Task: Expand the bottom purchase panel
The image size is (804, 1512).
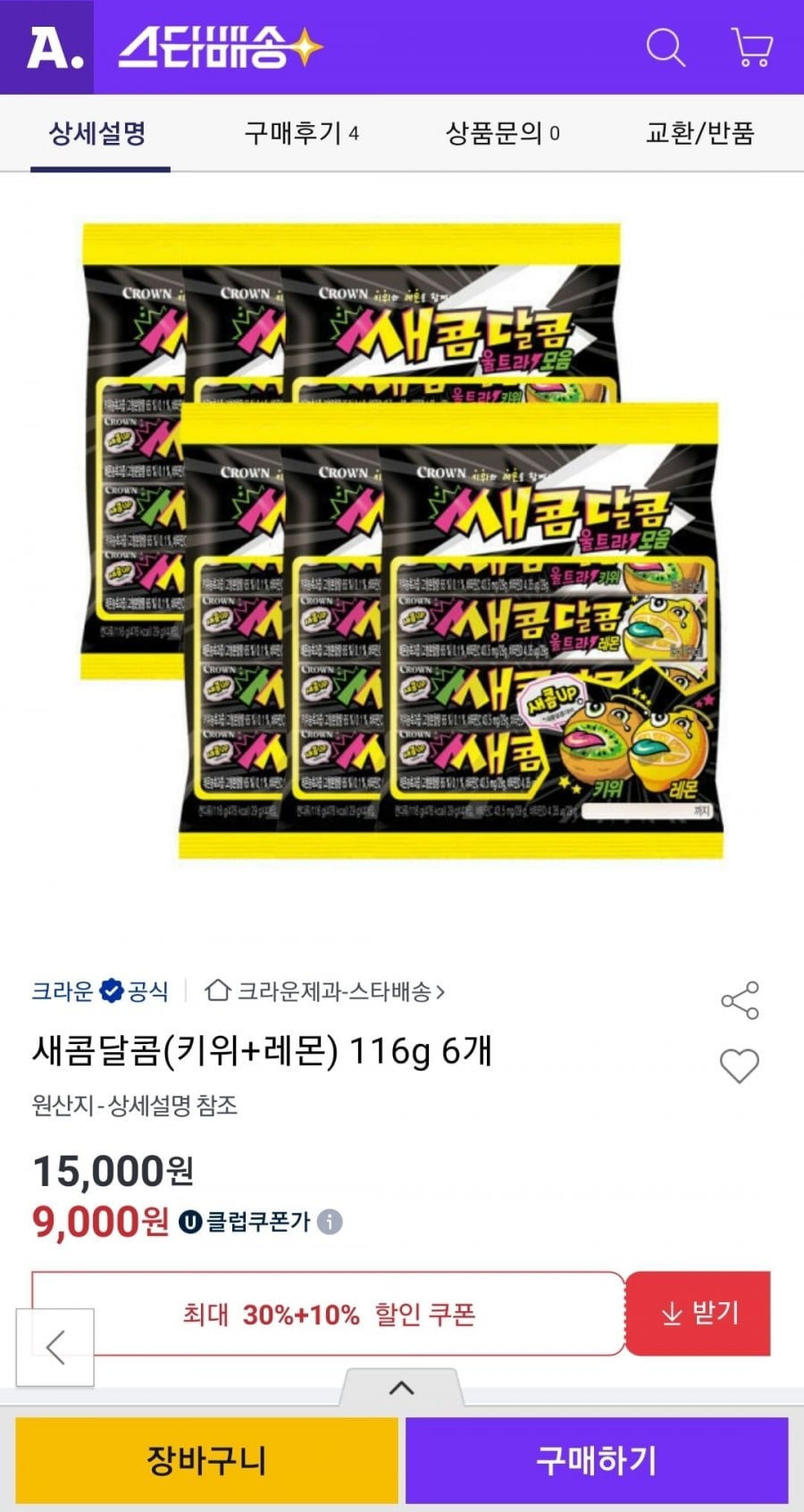Action: [x=402, y=1388]
